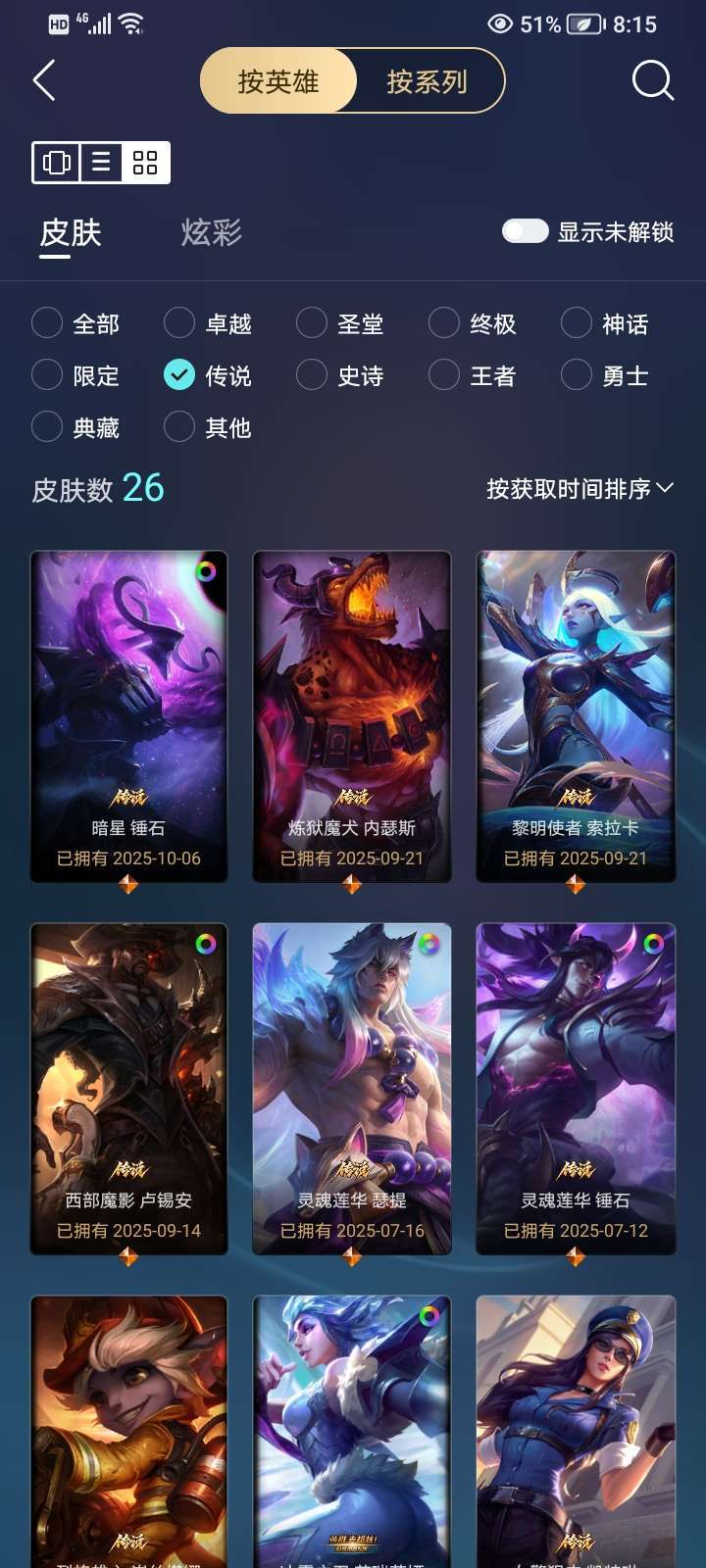The width and height of the screenshot is (706, 1568).
Task: Switch to list view layout
Action: coord(101,163)
